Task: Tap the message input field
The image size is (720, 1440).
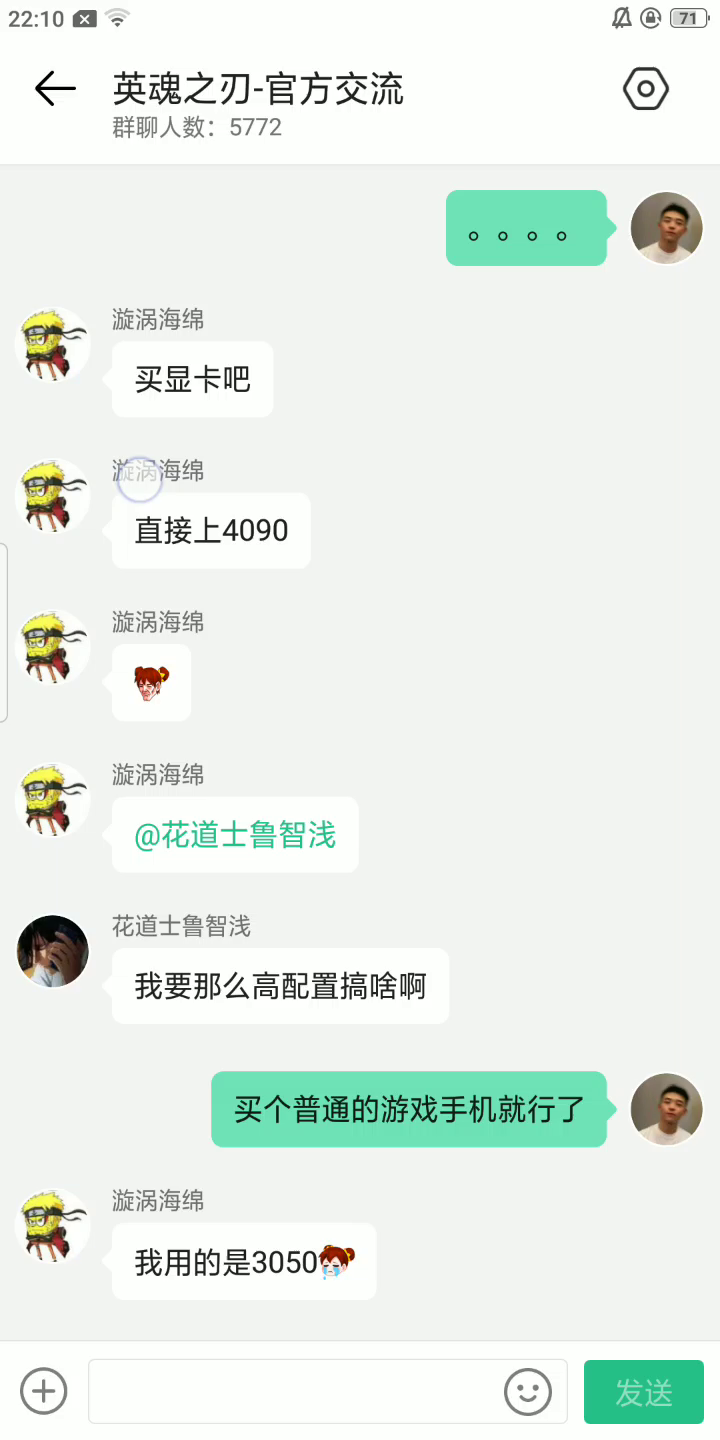Action: (x=295, y=1391)
